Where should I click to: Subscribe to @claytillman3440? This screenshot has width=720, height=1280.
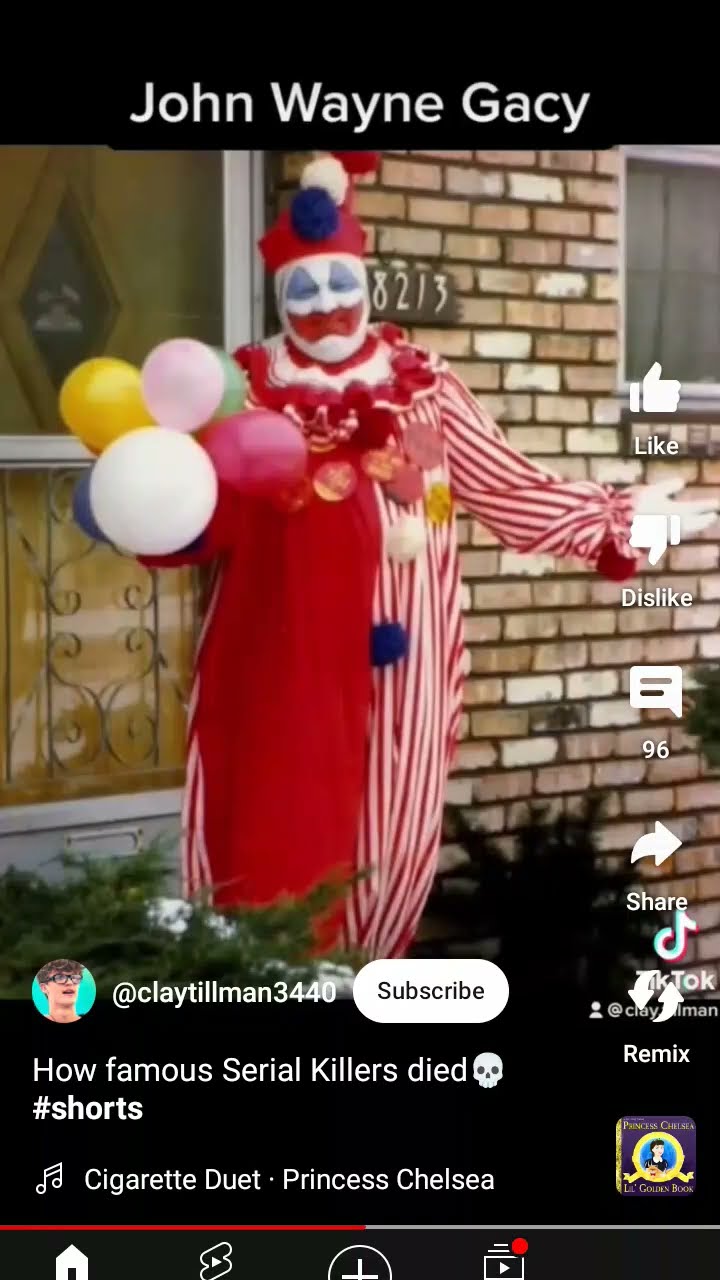(x=431, y=991)
